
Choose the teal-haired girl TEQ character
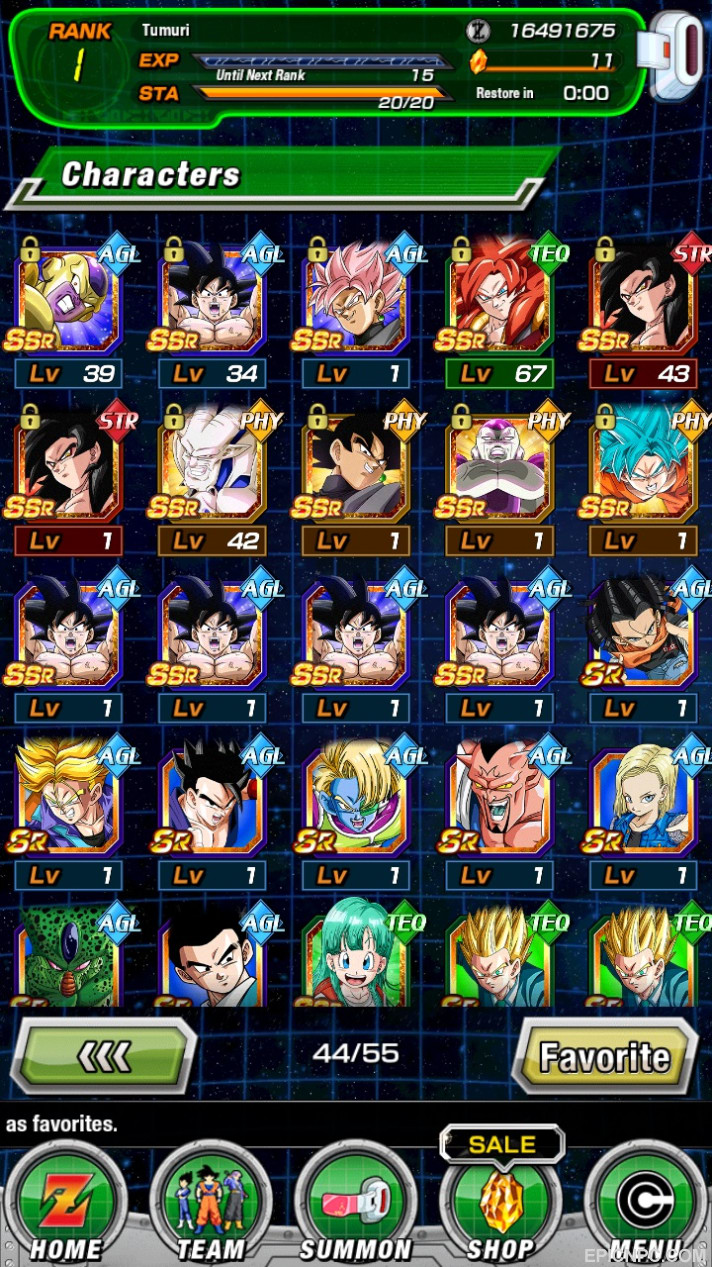[x=355, y=955]
